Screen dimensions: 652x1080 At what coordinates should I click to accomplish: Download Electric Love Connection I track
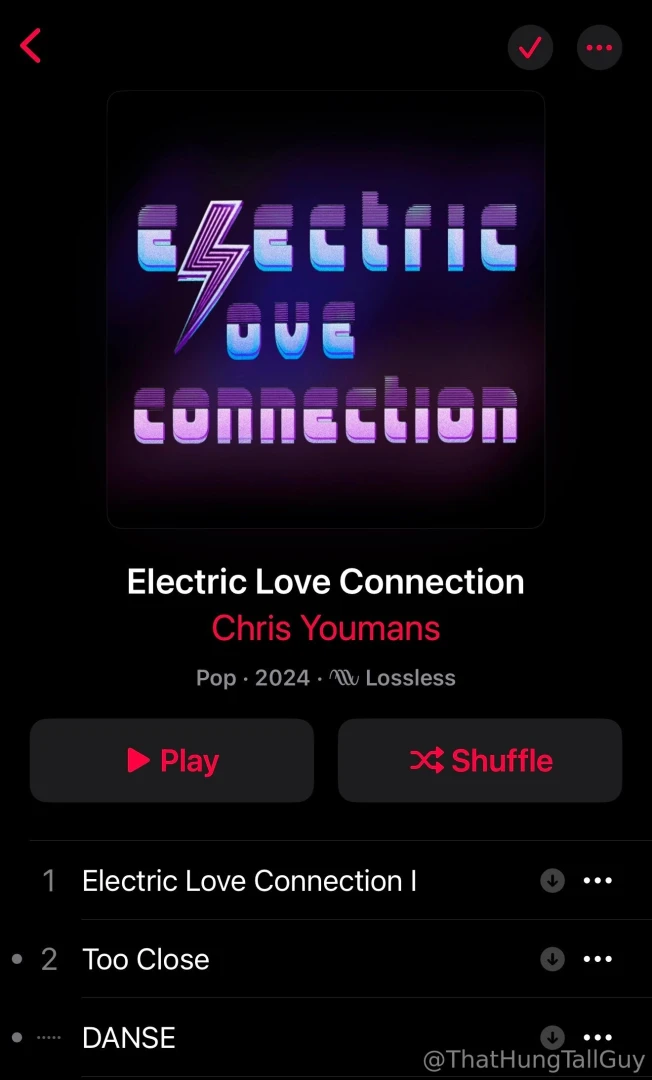point(552,881)
